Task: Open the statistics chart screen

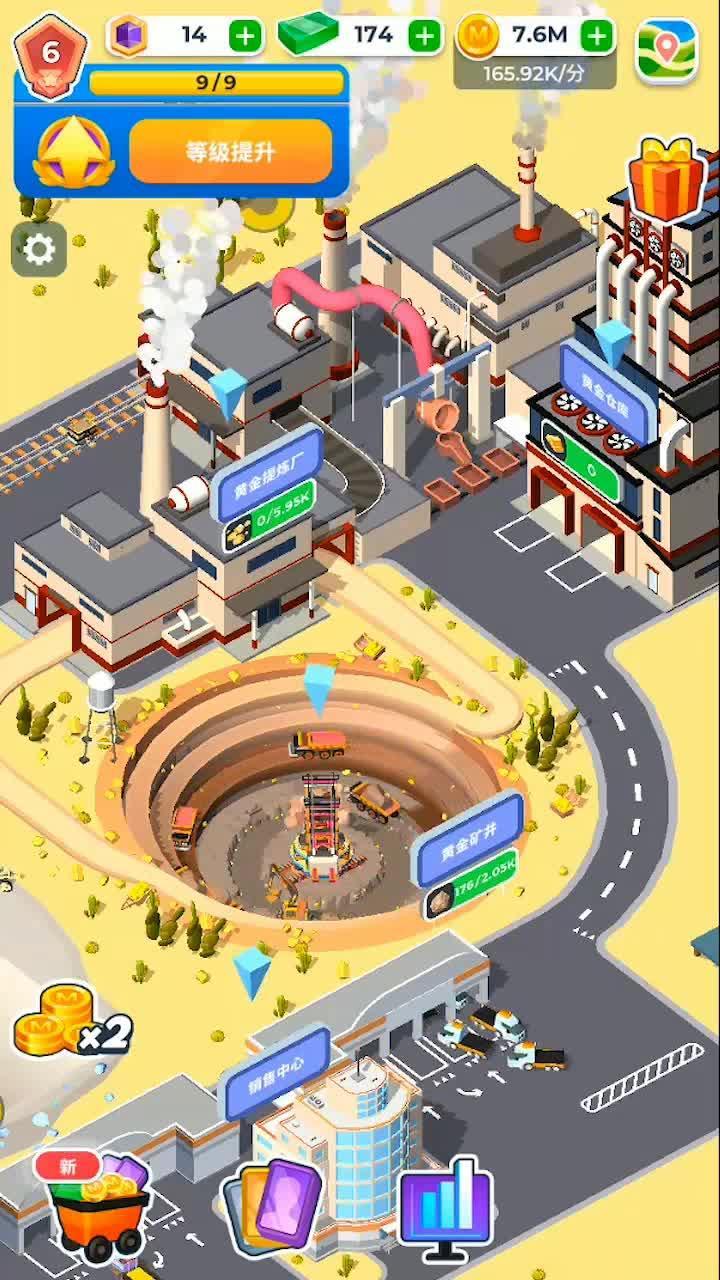Action: [447, 1207]
